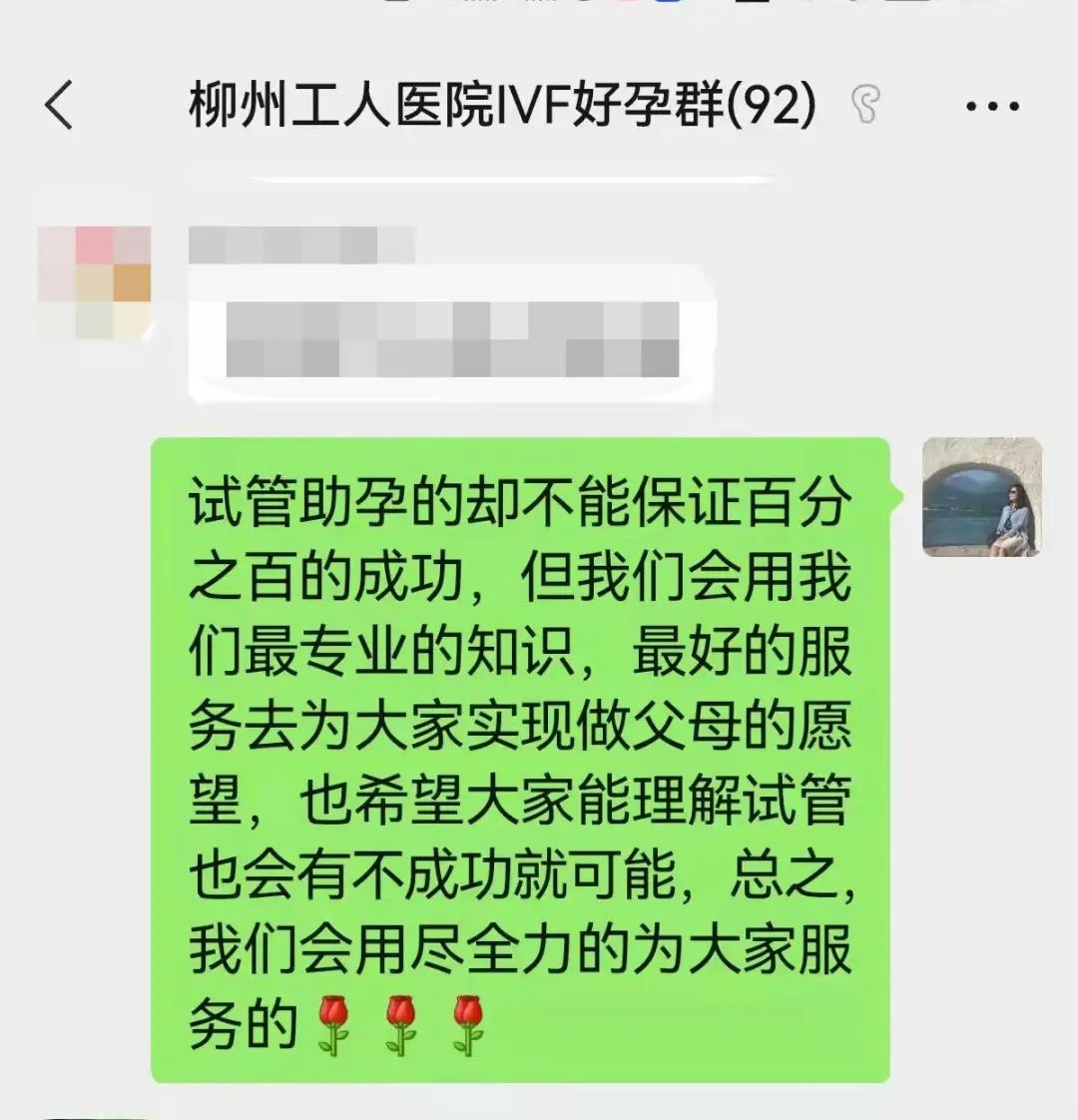The height and width of the screenshot is (1120, 1078).
Task: Go back from the group chat
Action: (60, 105)
